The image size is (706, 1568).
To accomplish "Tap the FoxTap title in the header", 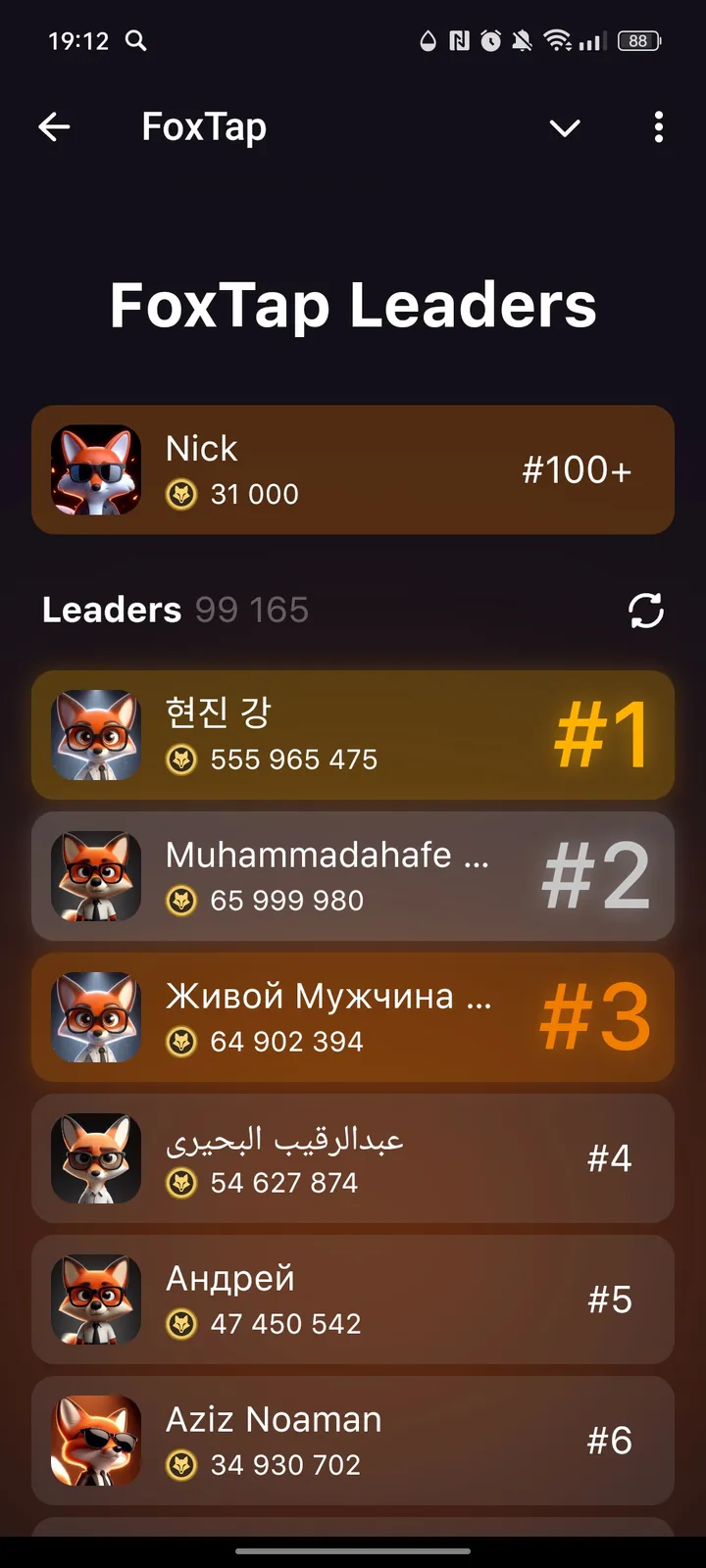I will [x=204, y=126].
